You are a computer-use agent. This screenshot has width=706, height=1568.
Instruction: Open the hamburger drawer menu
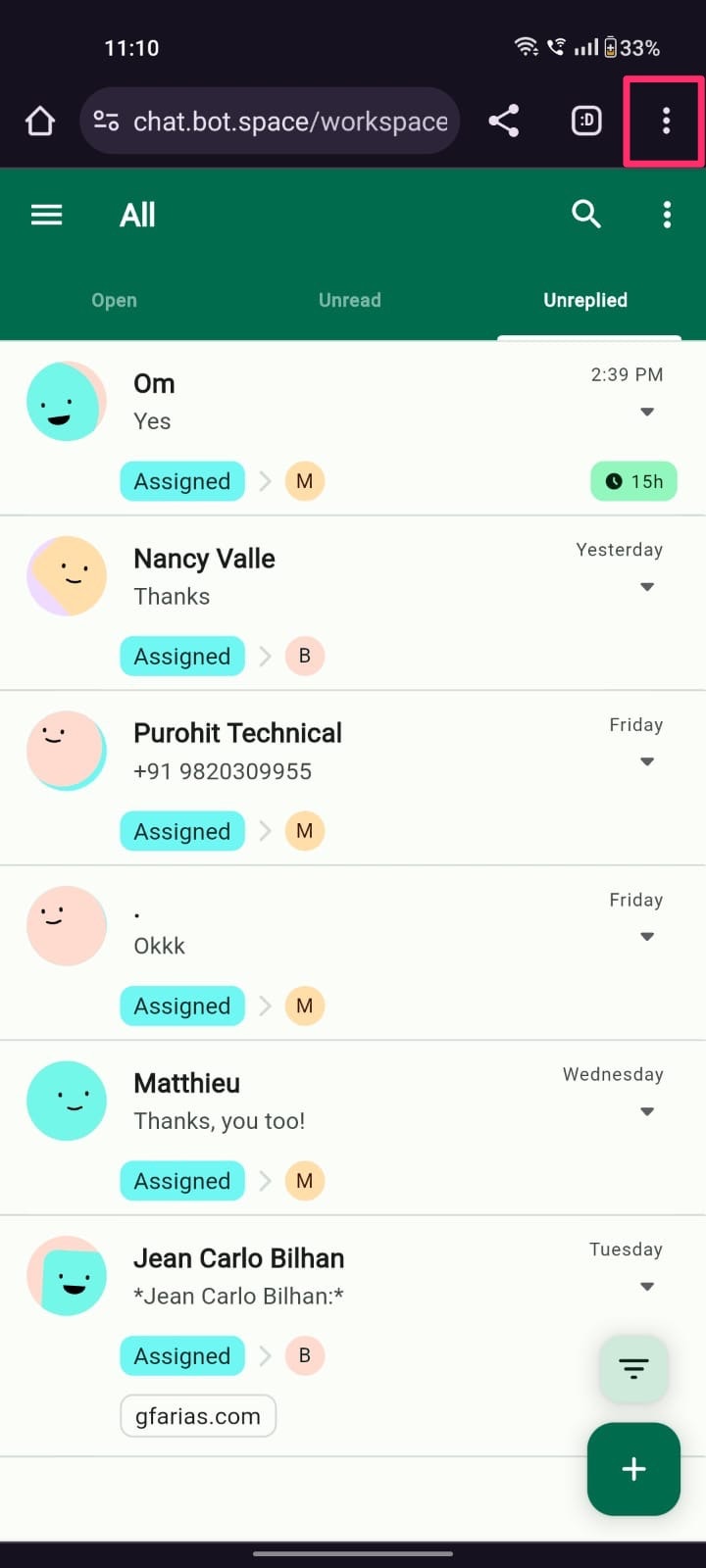click(x=47, y=215)
